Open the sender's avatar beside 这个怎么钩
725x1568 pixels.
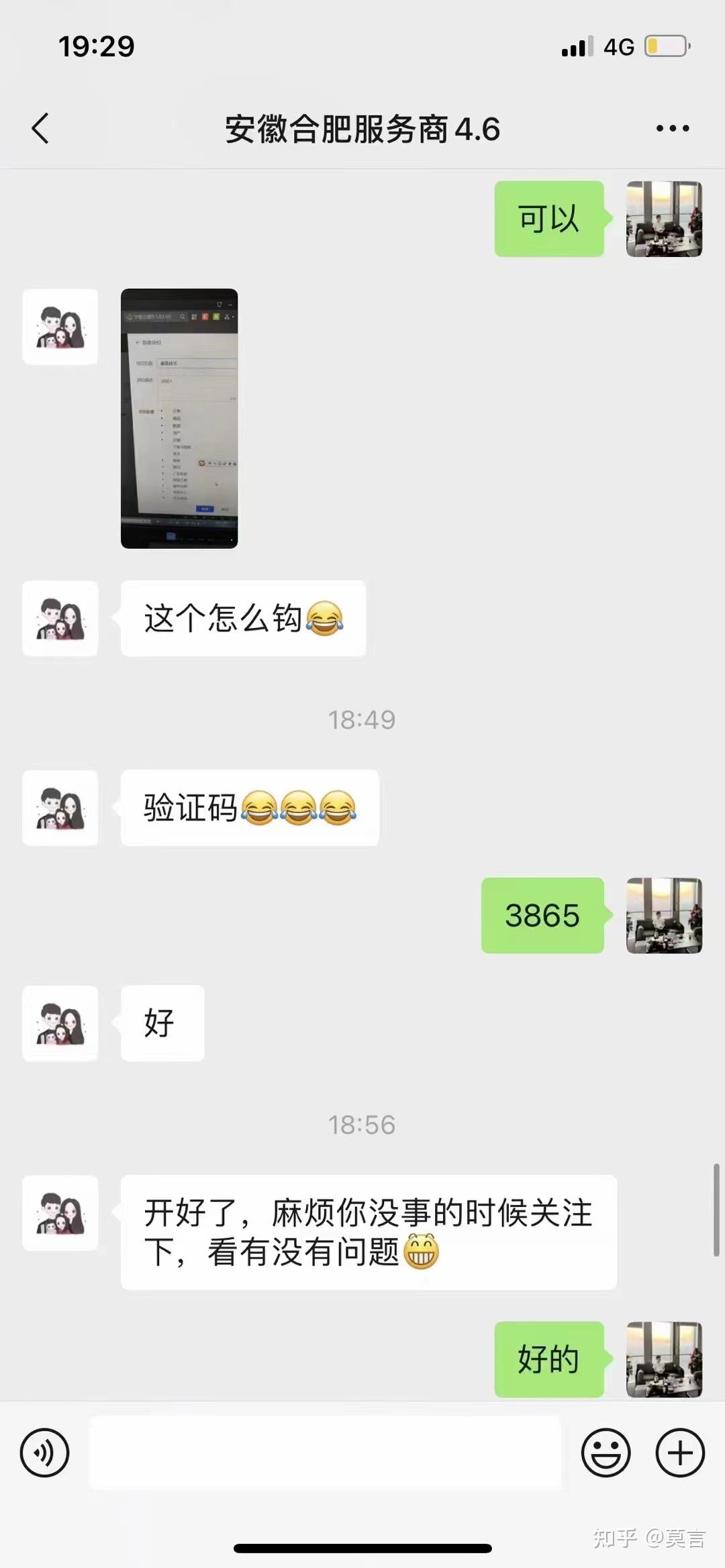pos(60,619)
